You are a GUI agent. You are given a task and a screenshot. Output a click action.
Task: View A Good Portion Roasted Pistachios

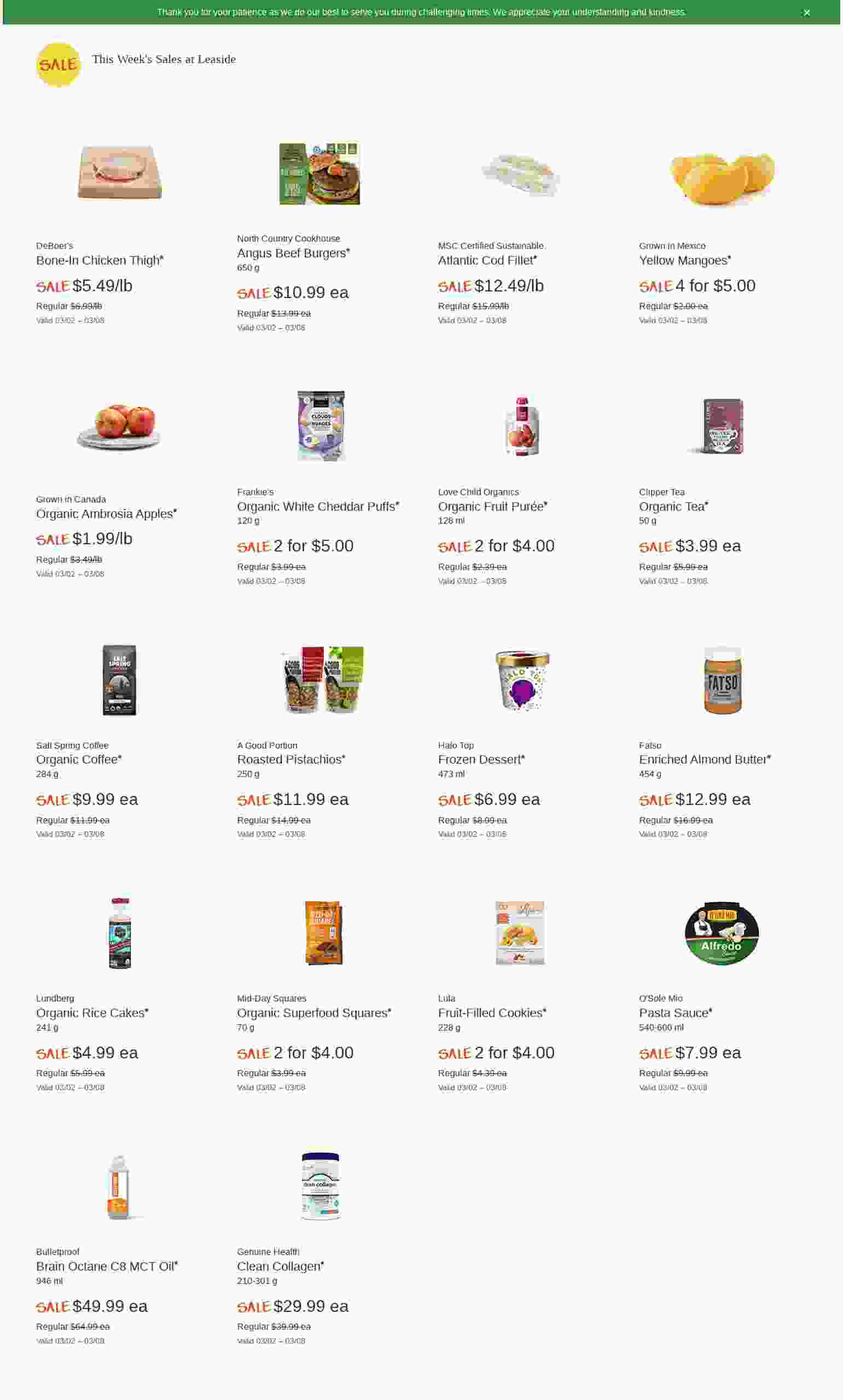coord(291,760)
